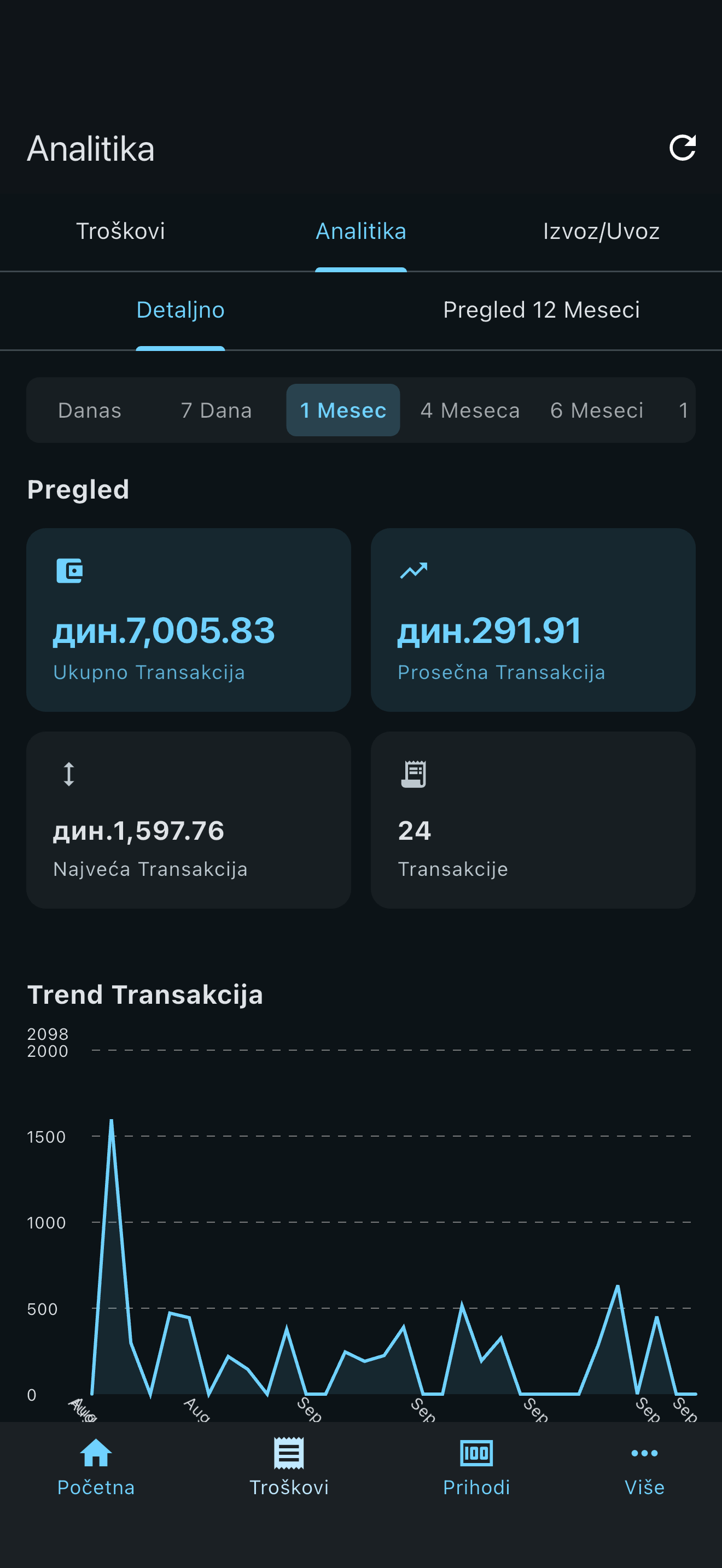Tap the receipt icon above Troškovi in bottom bar
The height and width of the screenshot is (1568, 722).
pos(288,1454)
